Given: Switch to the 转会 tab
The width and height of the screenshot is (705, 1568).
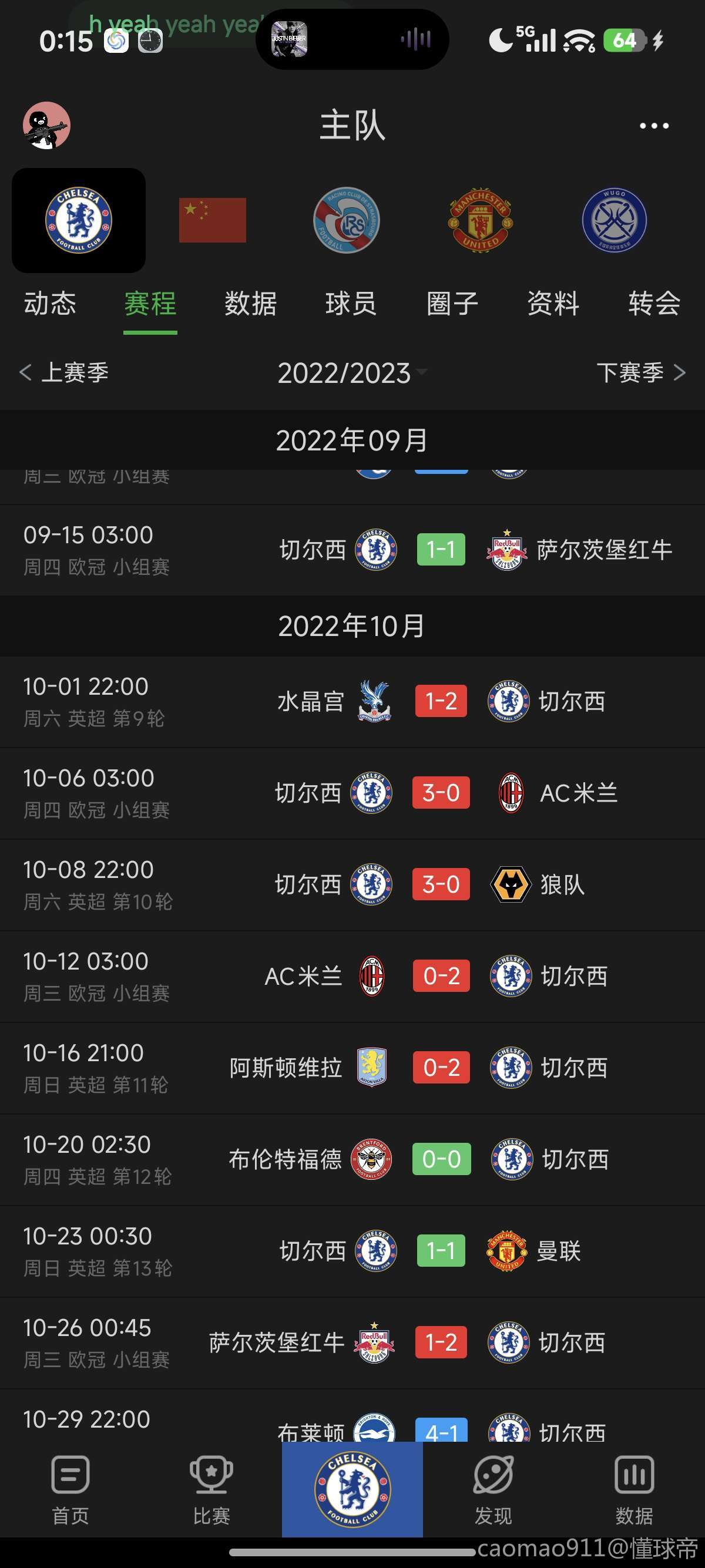Looking at the screenshot, I should click(654, 304).
